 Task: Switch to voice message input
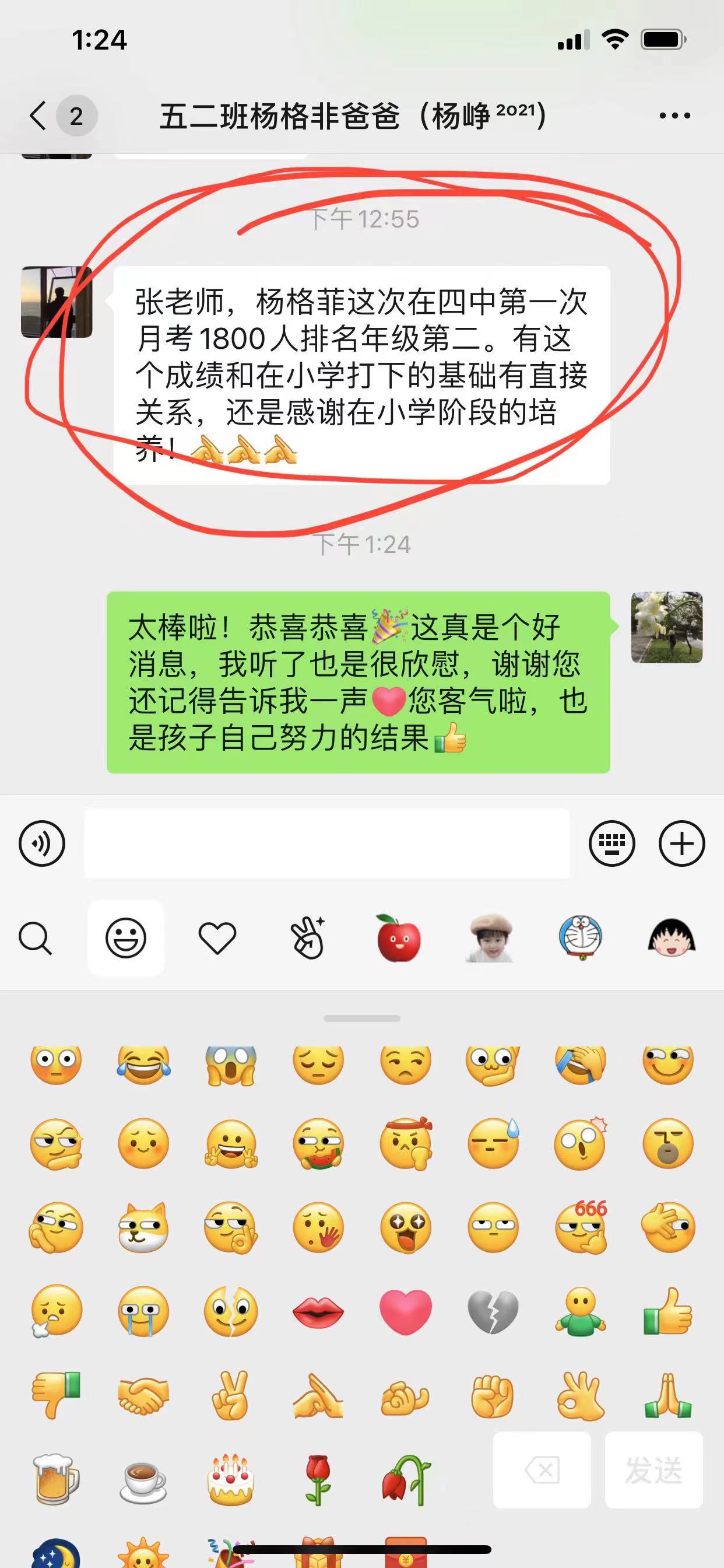tap(42, 843)
